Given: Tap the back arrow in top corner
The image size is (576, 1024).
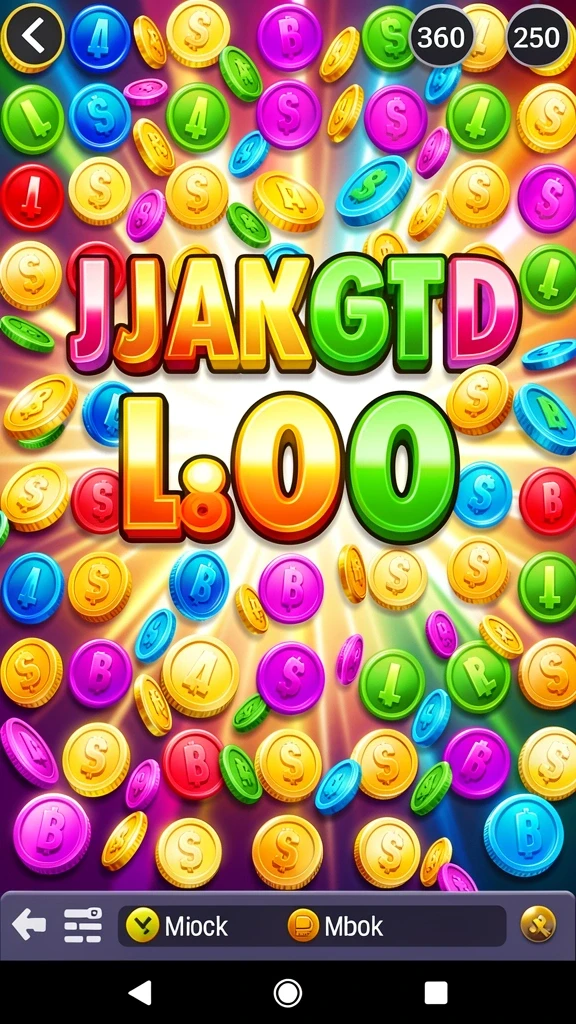Looking at the screenshot, I should [32, 34].
